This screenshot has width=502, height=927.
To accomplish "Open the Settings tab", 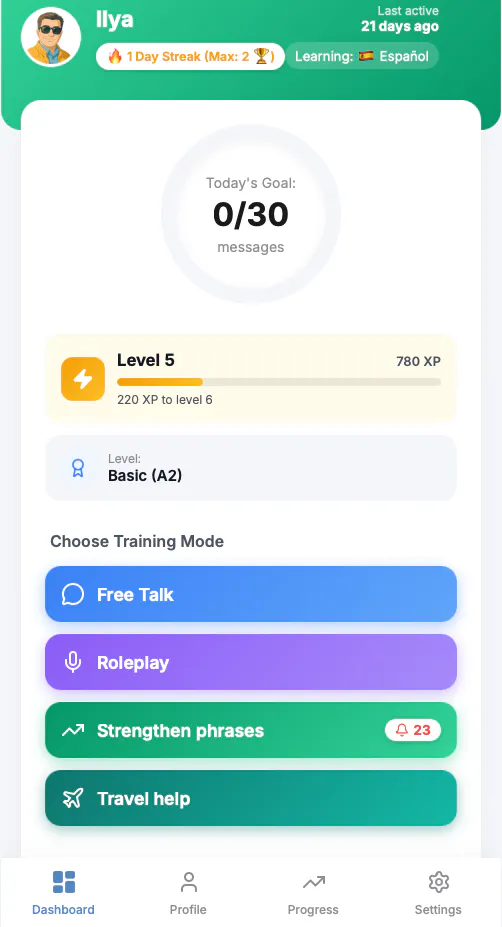I will (438, 893).
